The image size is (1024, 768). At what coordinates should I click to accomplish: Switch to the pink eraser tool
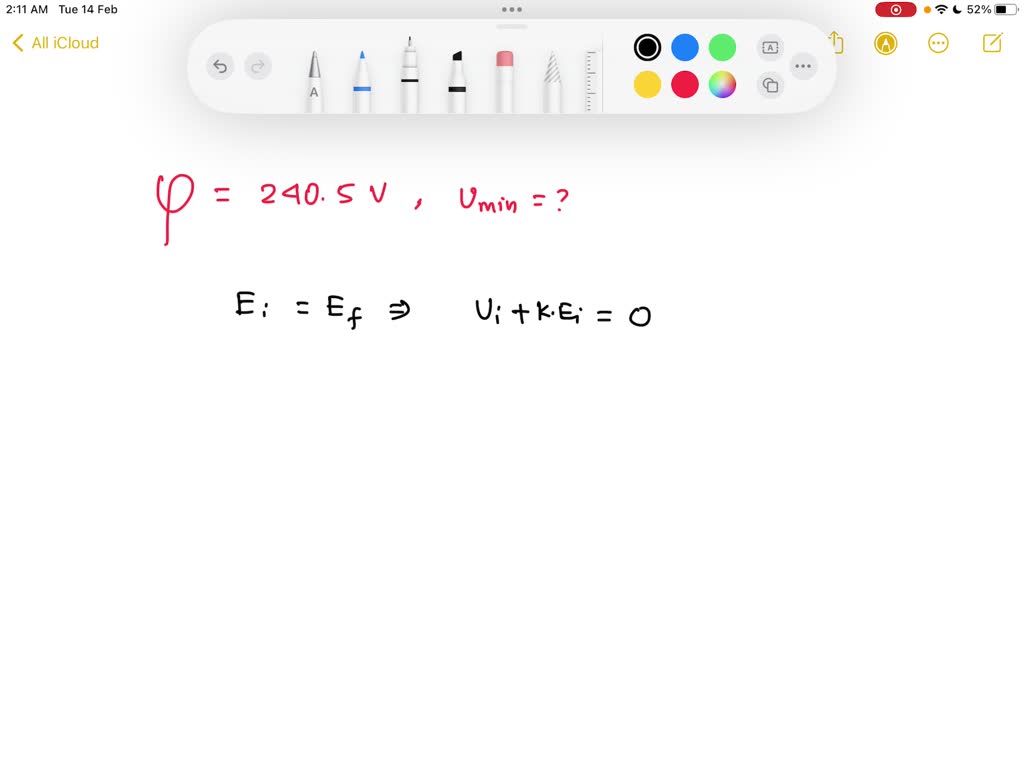504,80
